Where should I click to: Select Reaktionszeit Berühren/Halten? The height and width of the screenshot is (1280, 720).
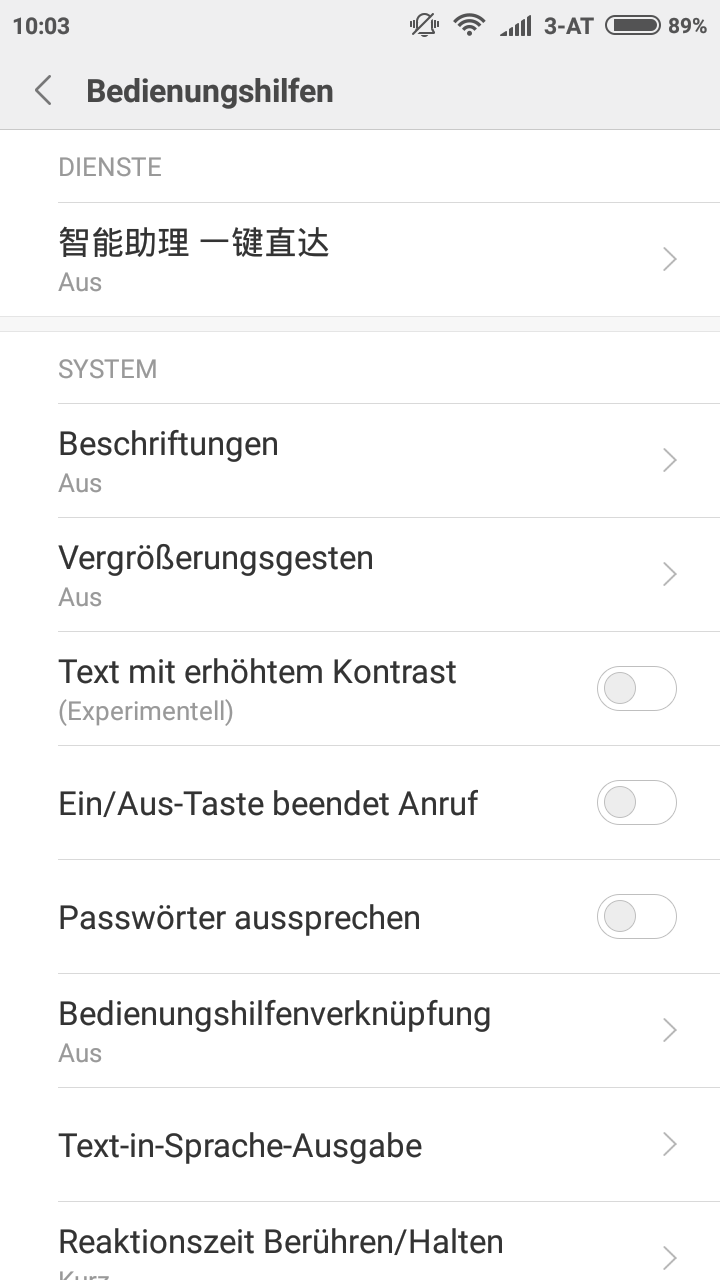click(360, 1241)
